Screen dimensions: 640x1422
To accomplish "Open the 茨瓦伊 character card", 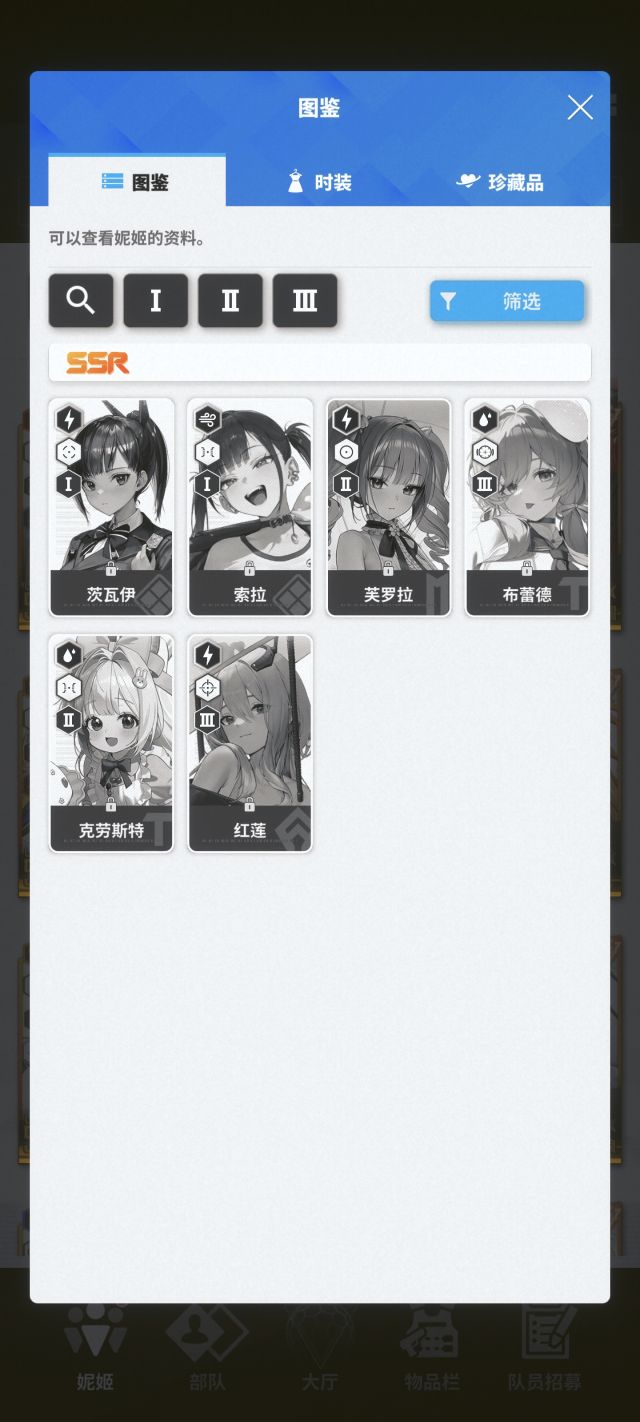I will [x=111, y=507].
